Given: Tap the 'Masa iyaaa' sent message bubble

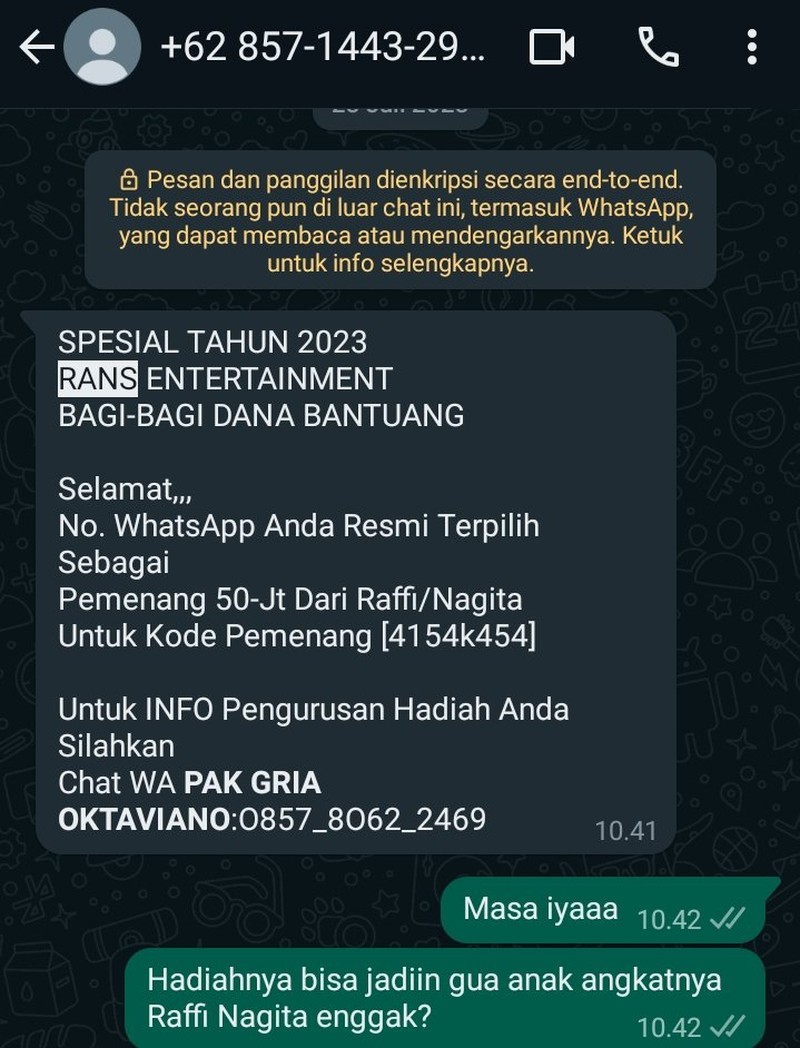Looking at the screenshot, I should click(x=540, y=908).
